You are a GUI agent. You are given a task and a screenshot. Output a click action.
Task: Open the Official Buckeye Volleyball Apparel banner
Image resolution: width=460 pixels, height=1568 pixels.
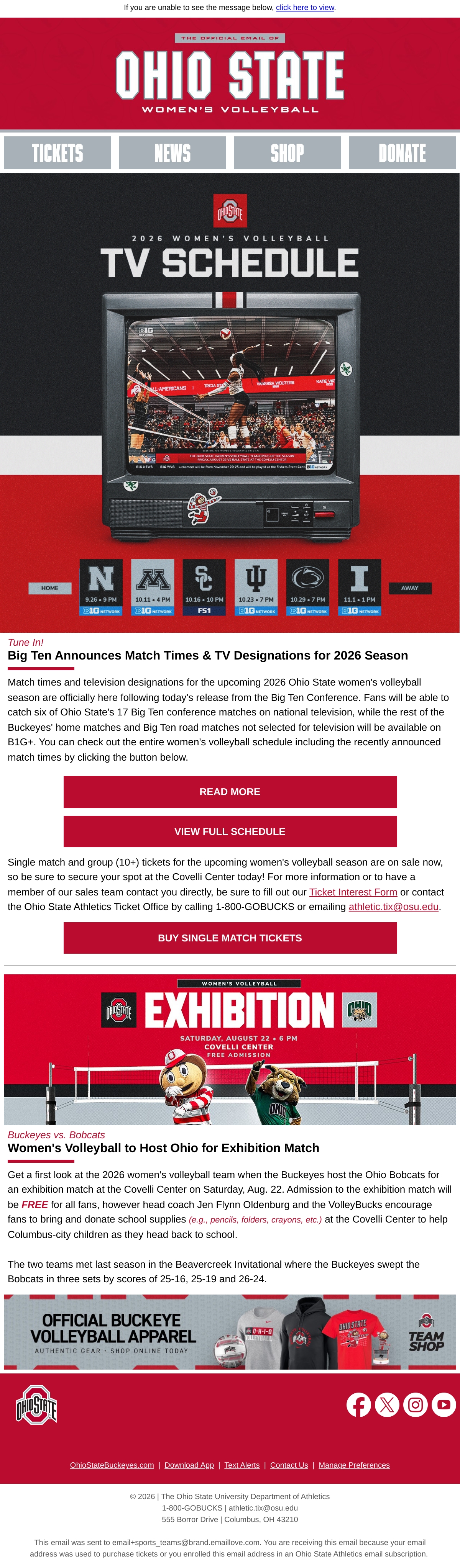(230, 1332)
